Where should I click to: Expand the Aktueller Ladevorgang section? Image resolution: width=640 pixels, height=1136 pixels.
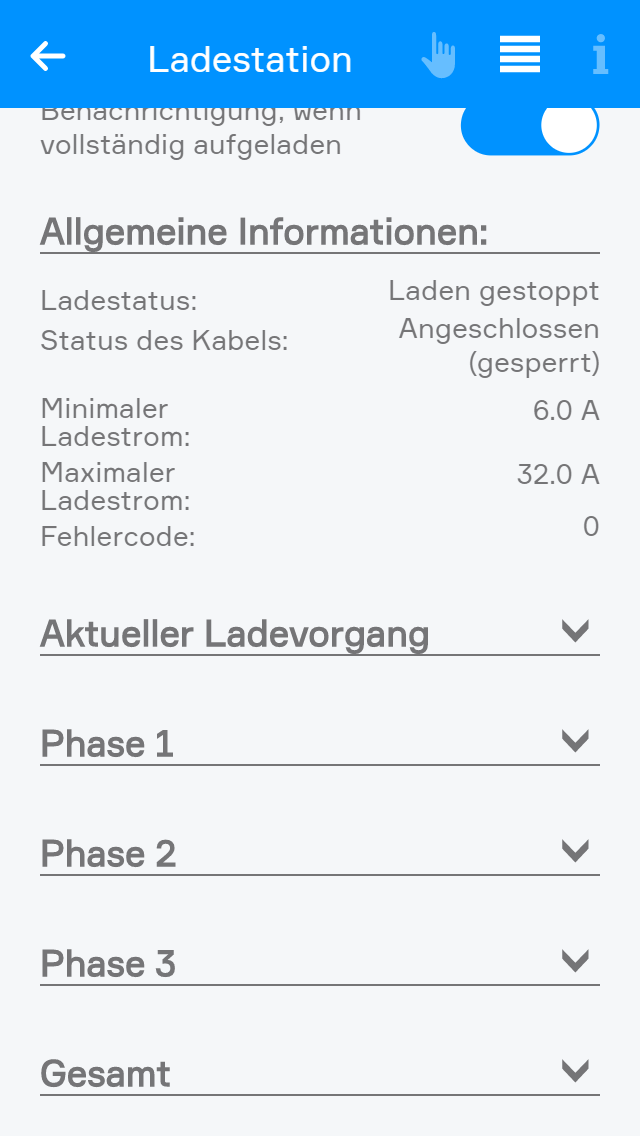tap(575, 632)
